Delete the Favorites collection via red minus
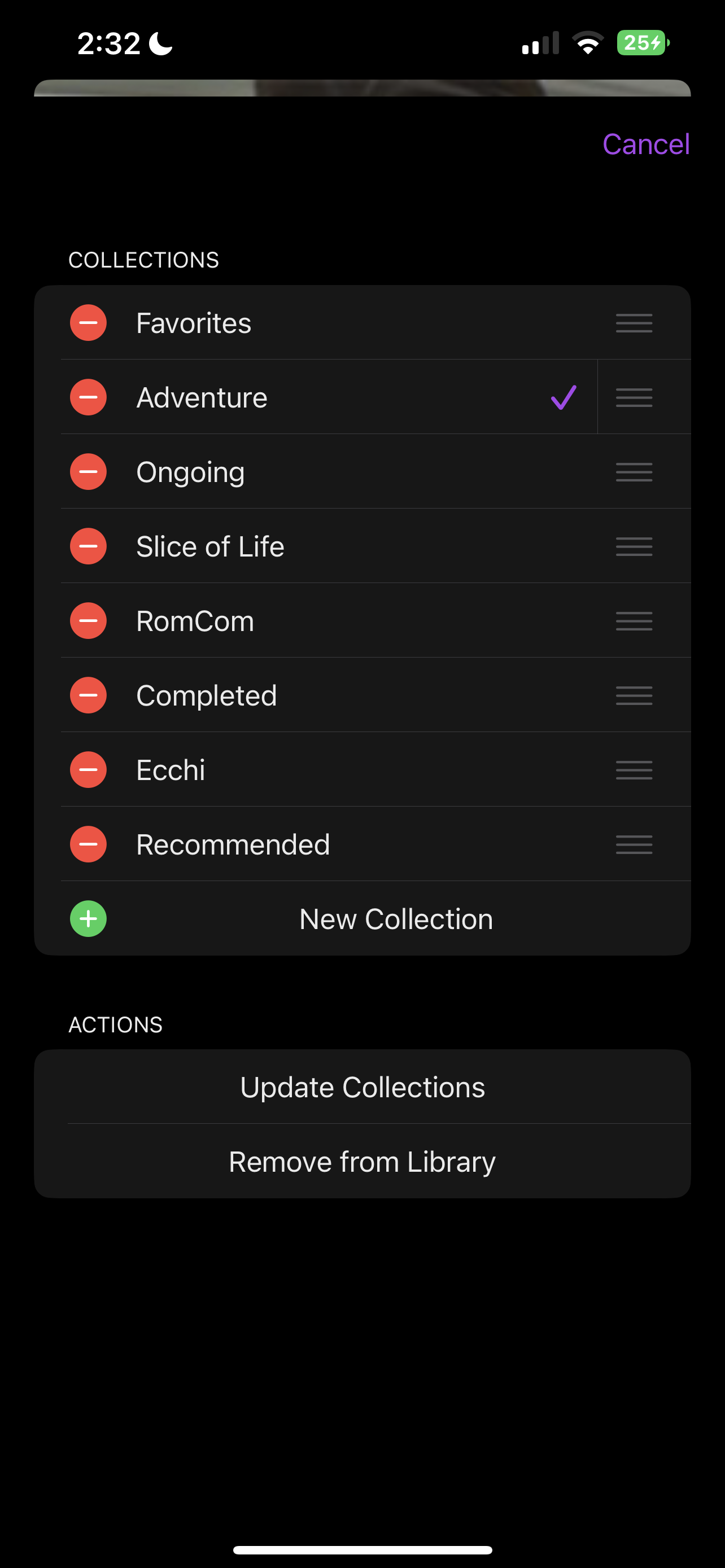Screen dimensions: 725x1568 (88, 323)
